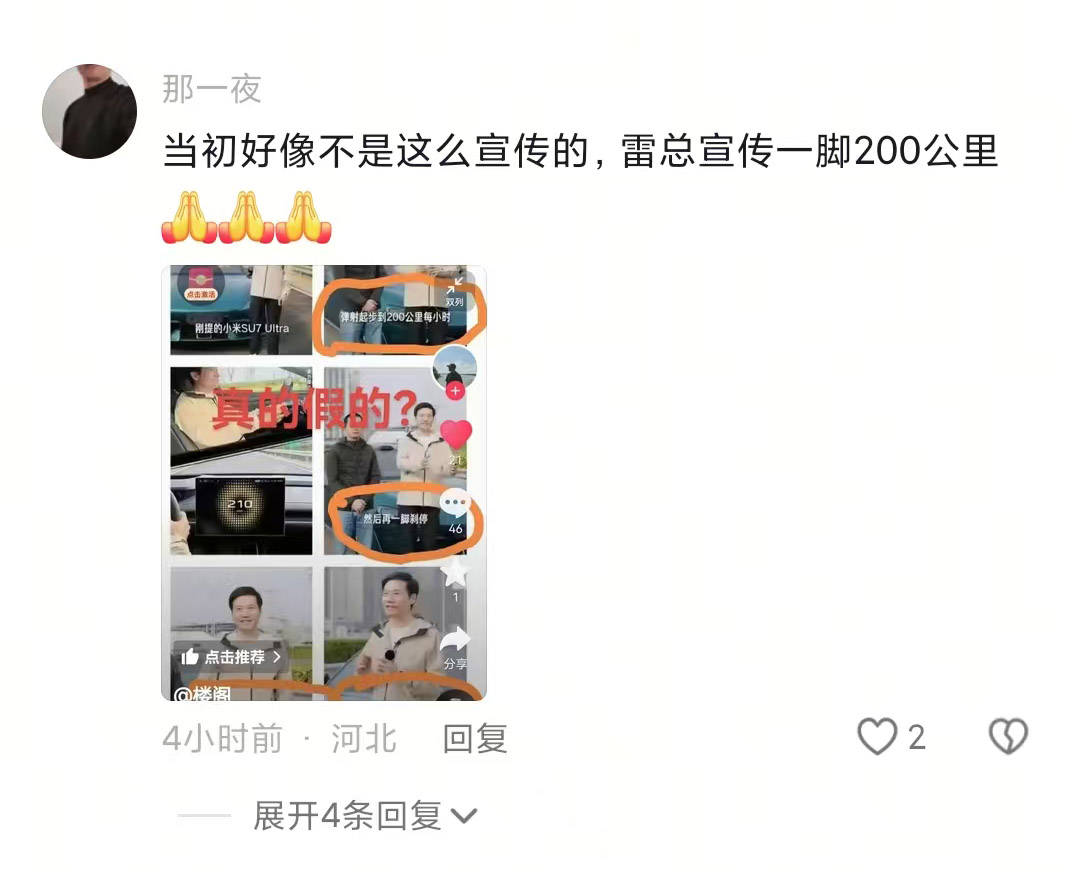Expand the 4 replies
The width and height of the screenshot is (1080, 872).
tap(364, 816)
